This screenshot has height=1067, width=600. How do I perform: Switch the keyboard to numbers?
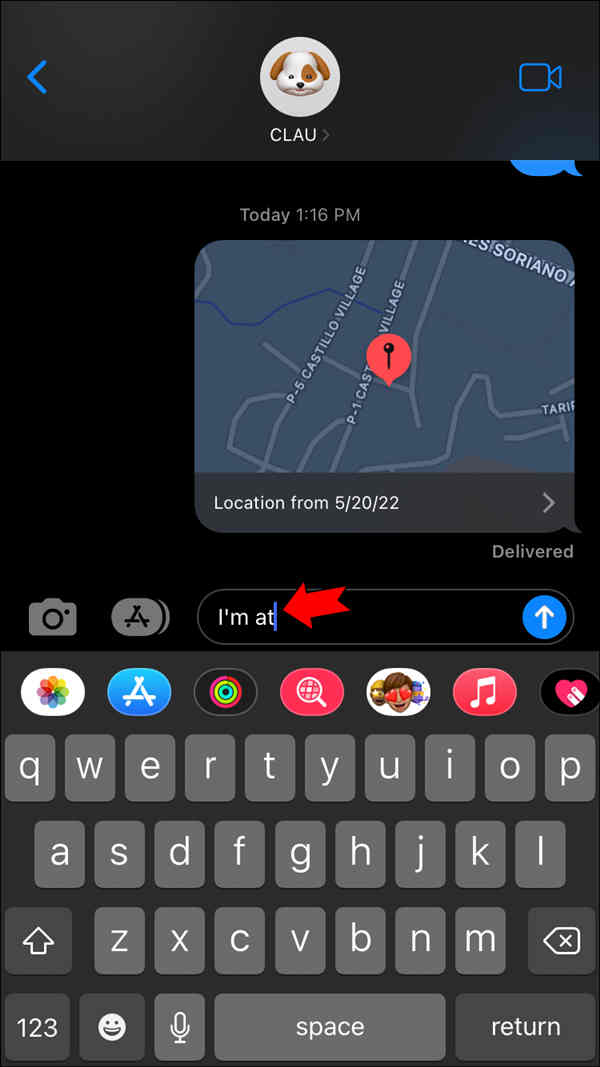pos(37,1026)
